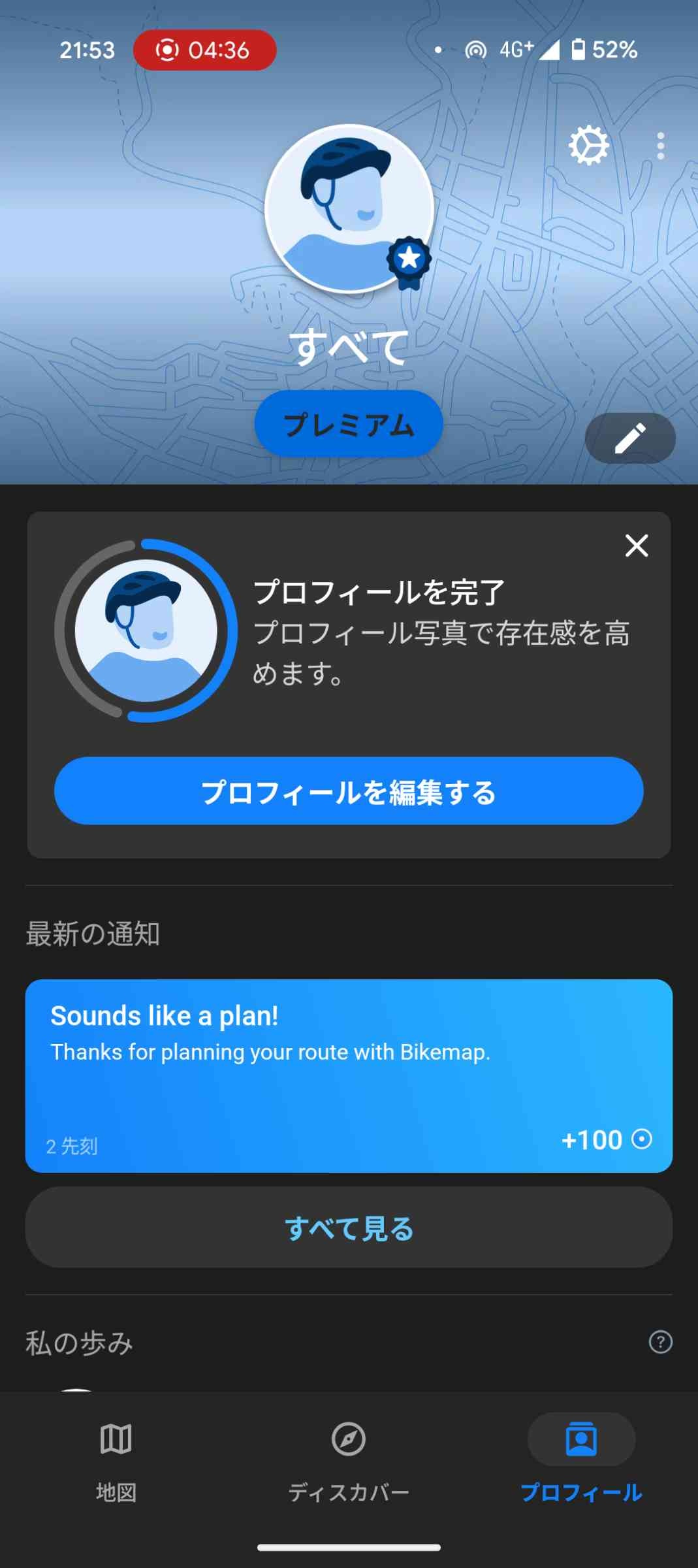Tap すべて見る to view all notifications
Viewport: 698px width, 1568px height.
pyautogui.click(x=349, y=1228)
